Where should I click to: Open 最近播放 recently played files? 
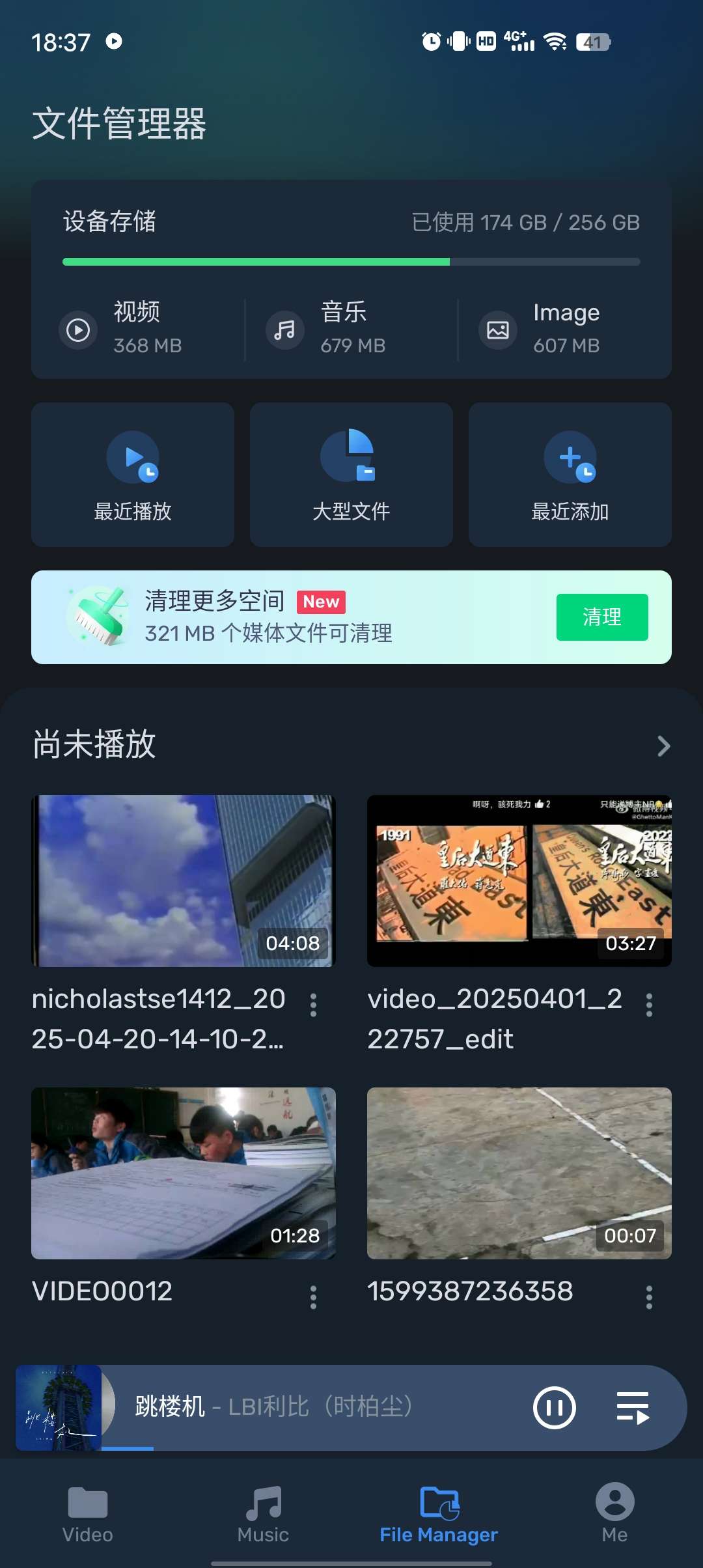point(133,475)
